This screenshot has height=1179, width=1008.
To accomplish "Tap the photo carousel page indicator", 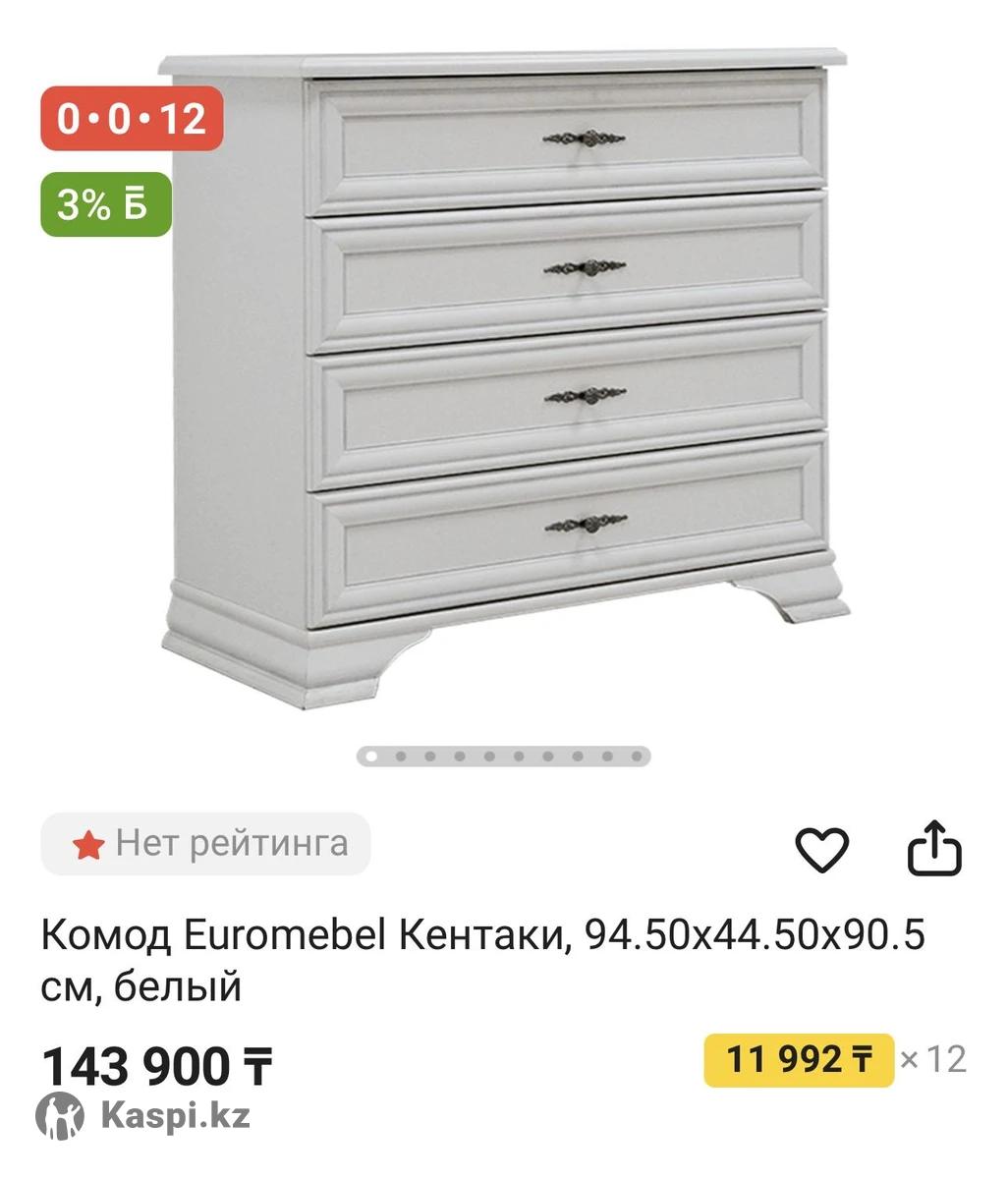I will 503,757.
